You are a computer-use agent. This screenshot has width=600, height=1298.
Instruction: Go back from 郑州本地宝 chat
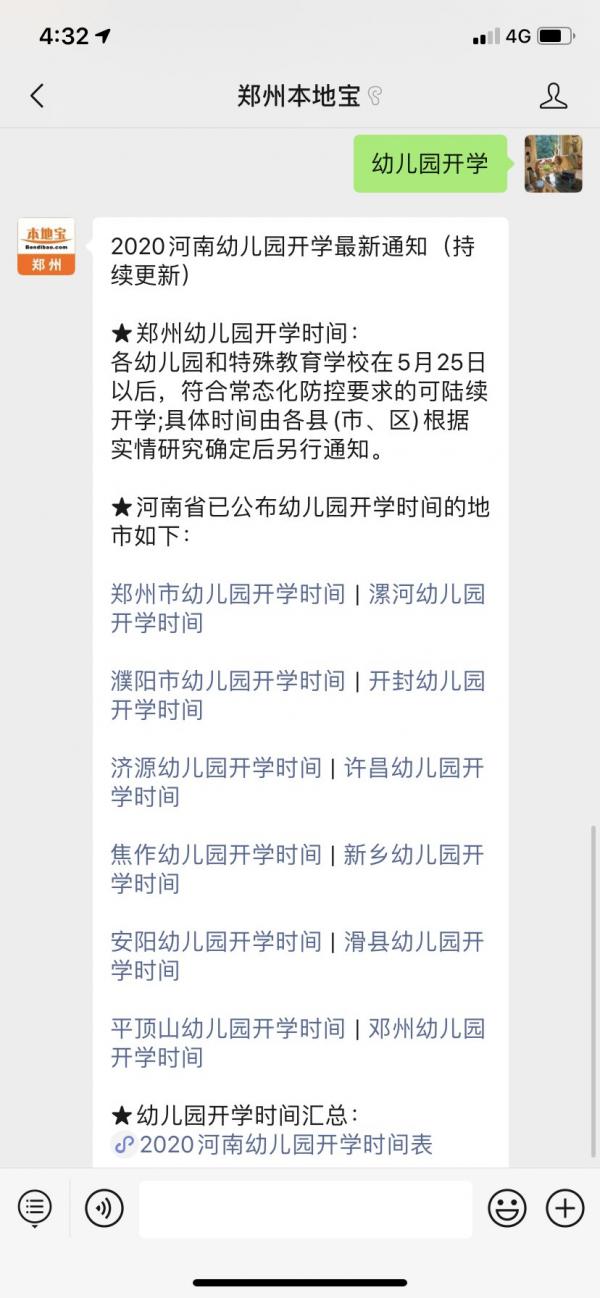tap(37, 96)
